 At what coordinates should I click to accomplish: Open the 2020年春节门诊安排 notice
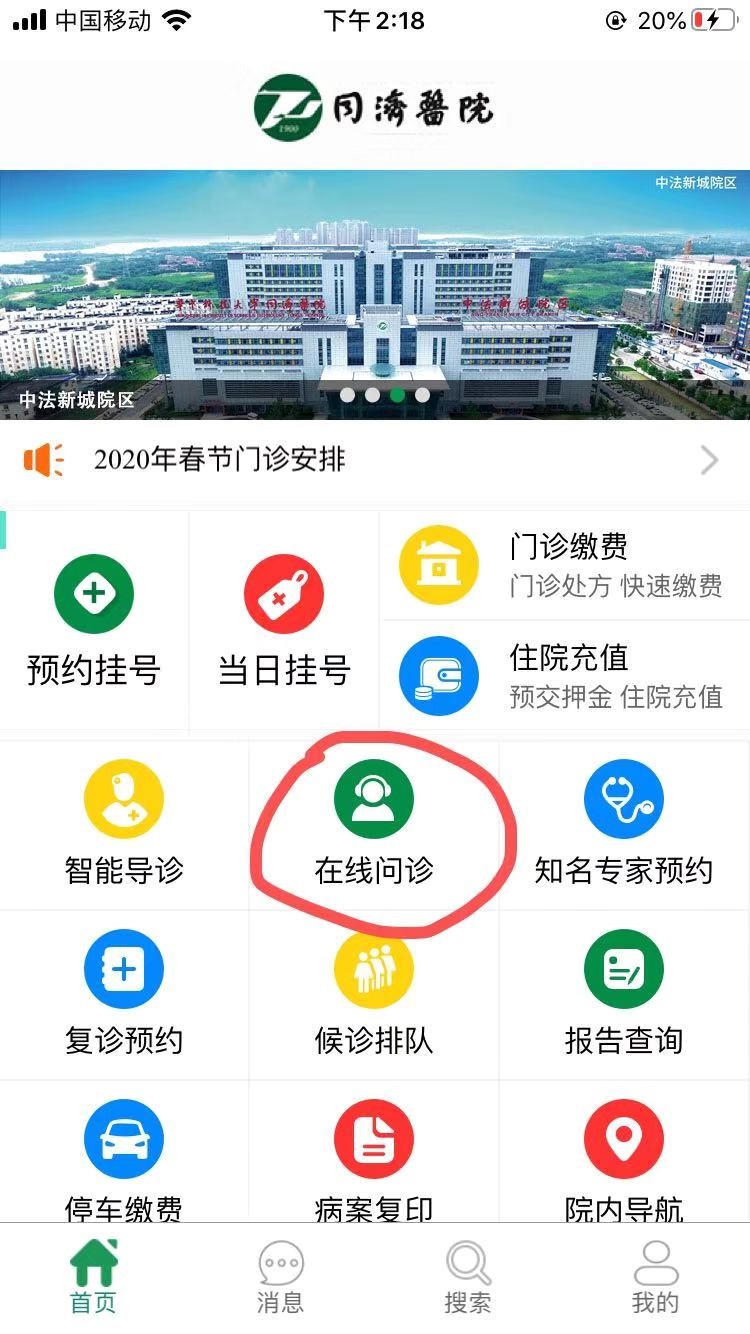point(374,460)
